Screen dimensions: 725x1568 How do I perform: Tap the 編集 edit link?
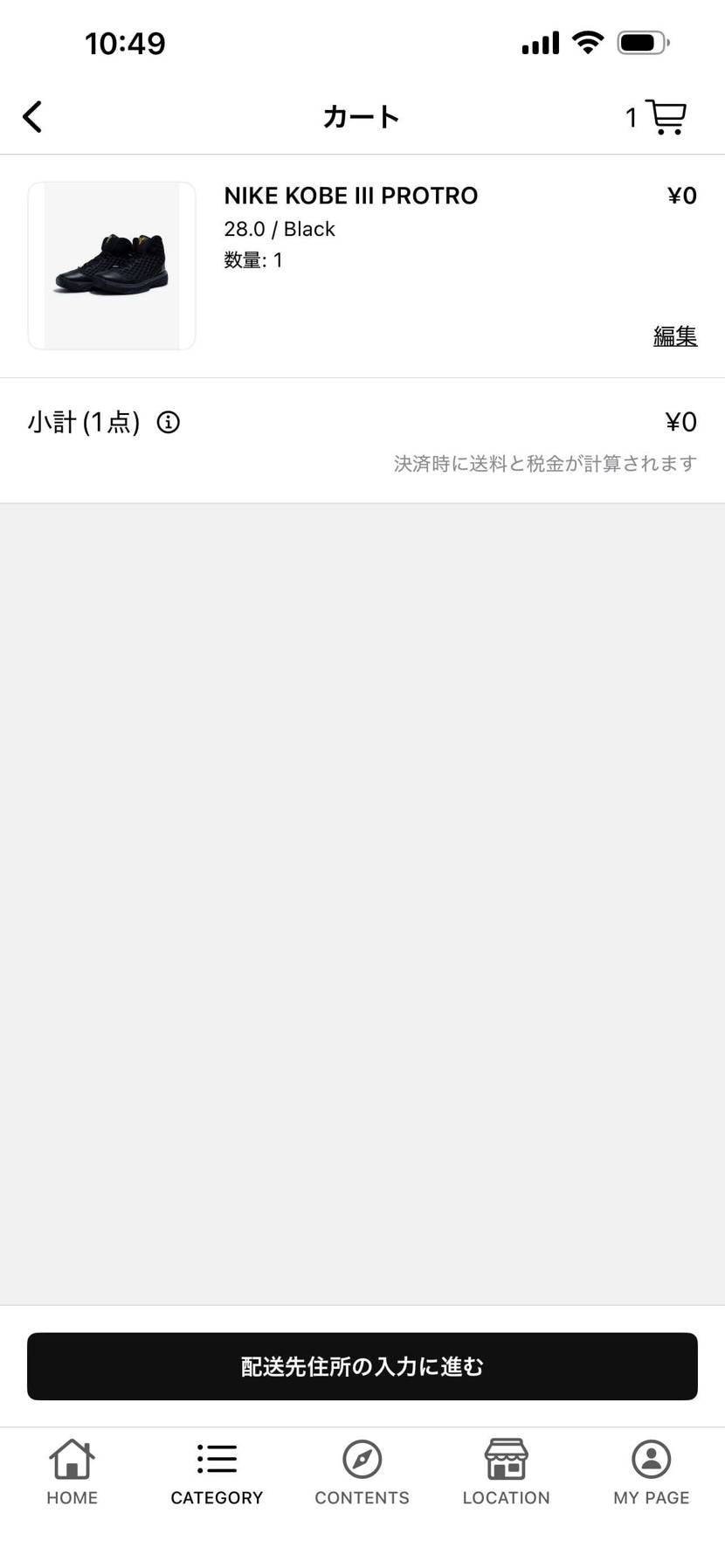click(675, 335)
